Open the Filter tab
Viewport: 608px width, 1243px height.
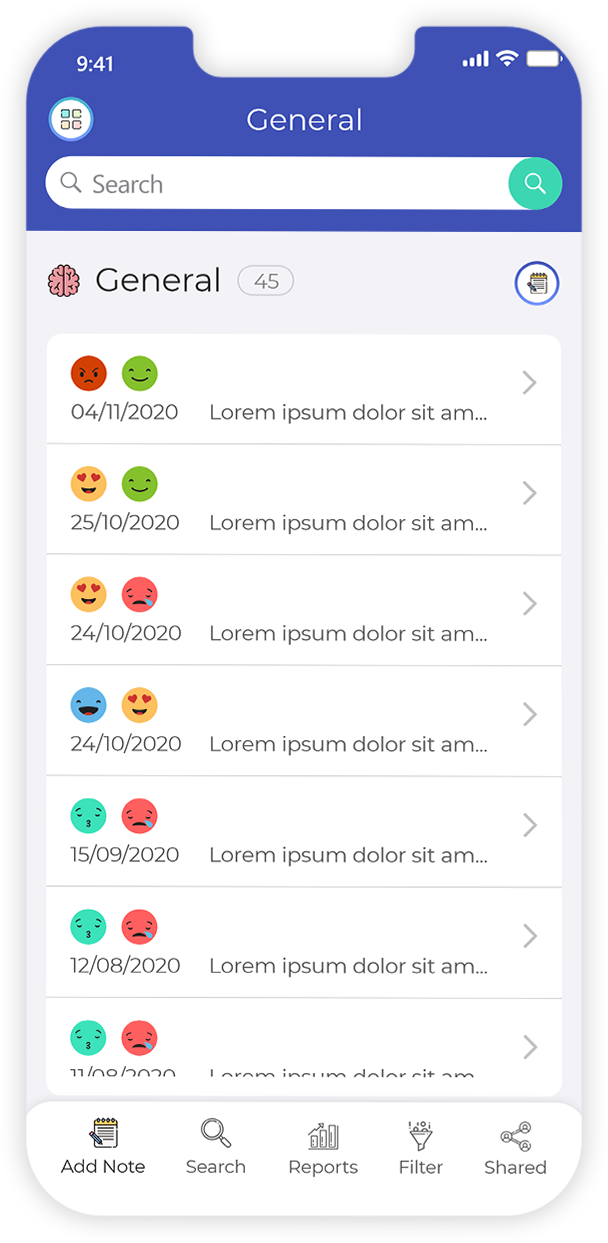point(421,1147)
